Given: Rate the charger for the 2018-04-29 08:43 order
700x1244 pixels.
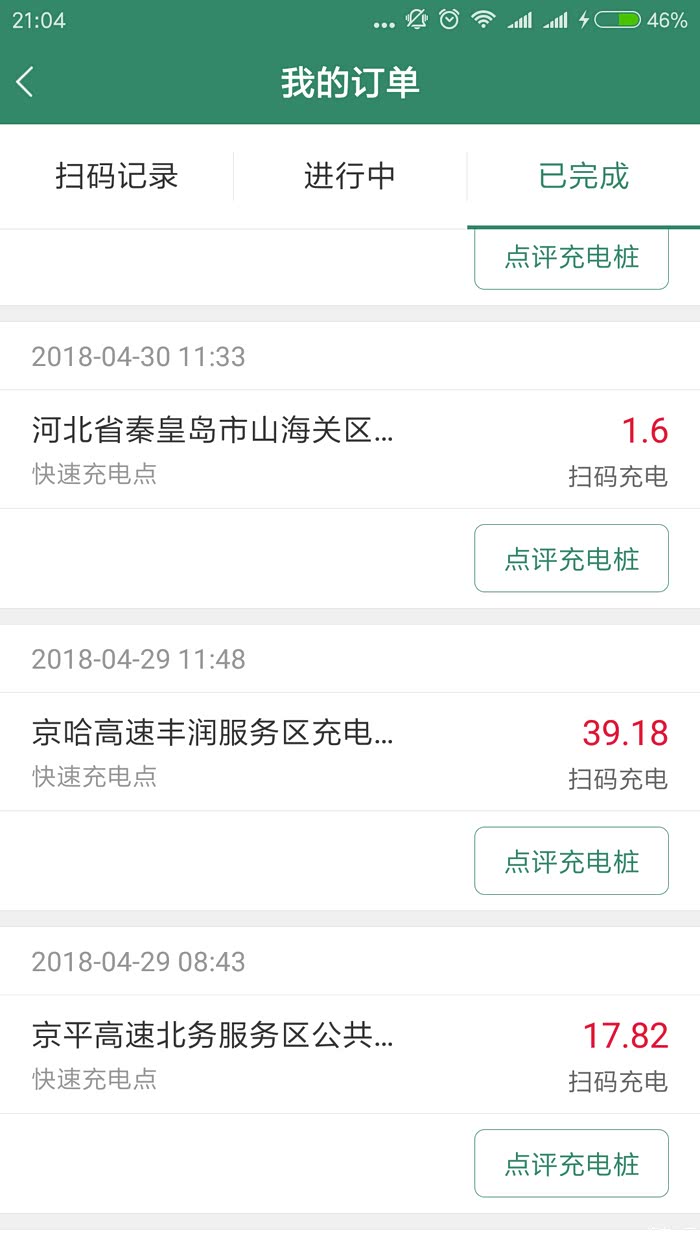Looking at the screenshot, I should pos(571,1163).
